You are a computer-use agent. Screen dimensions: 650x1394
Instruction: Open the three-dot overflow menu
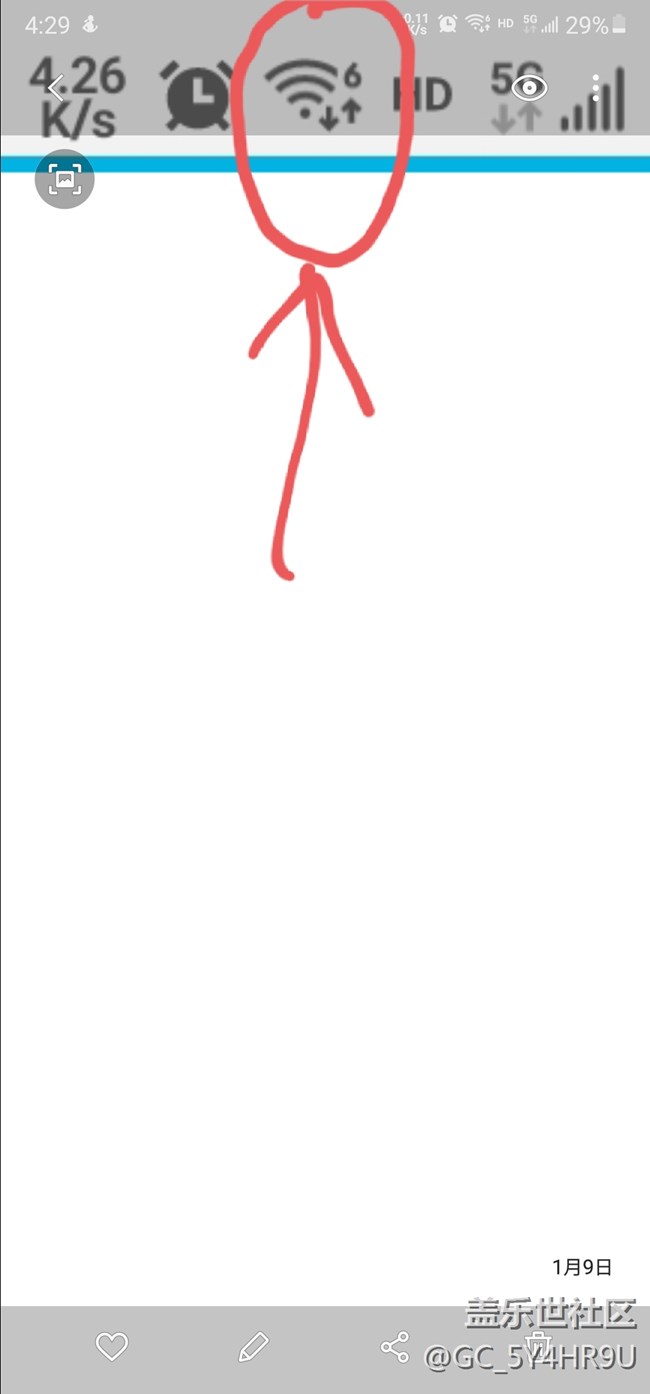point(595,88)
